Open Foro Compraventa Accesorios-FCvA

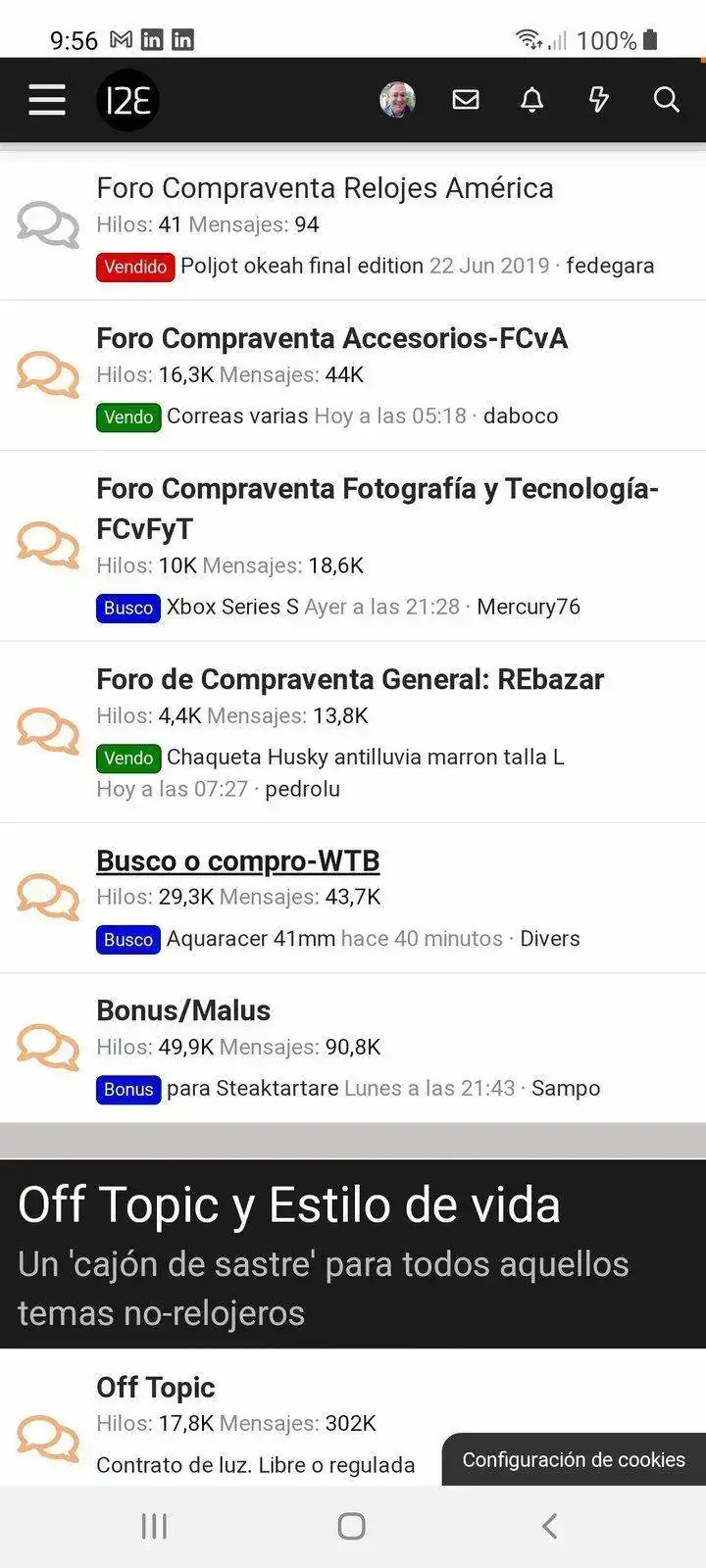tap(331, 338)
